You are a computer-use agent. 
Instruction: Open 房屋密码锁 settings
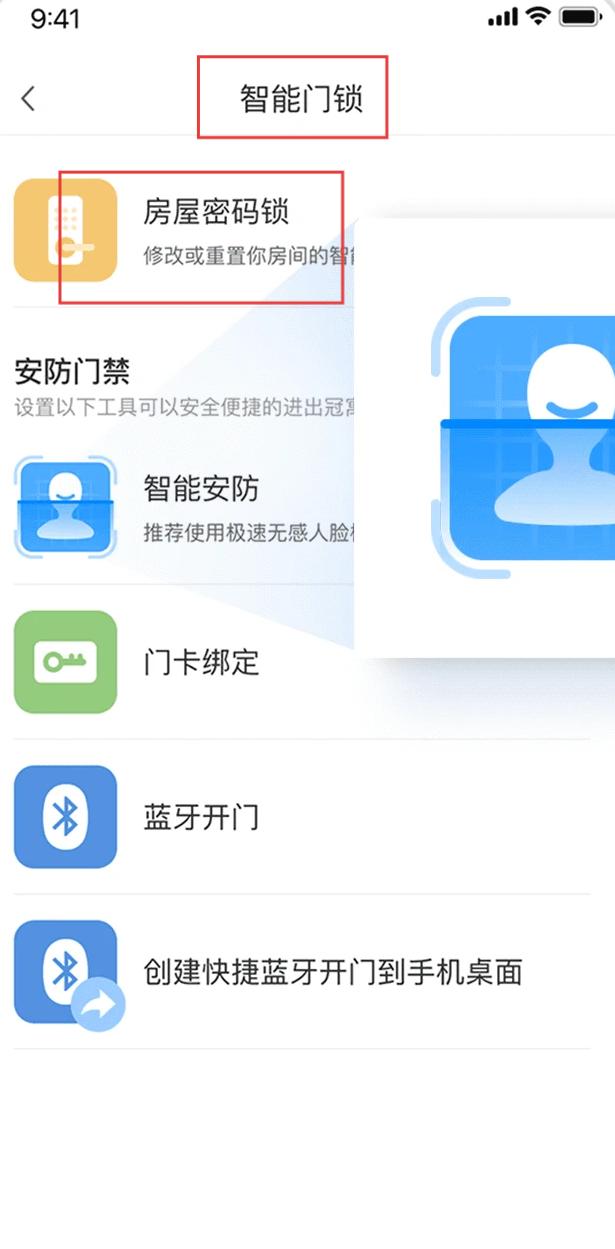tap(215, 230)
